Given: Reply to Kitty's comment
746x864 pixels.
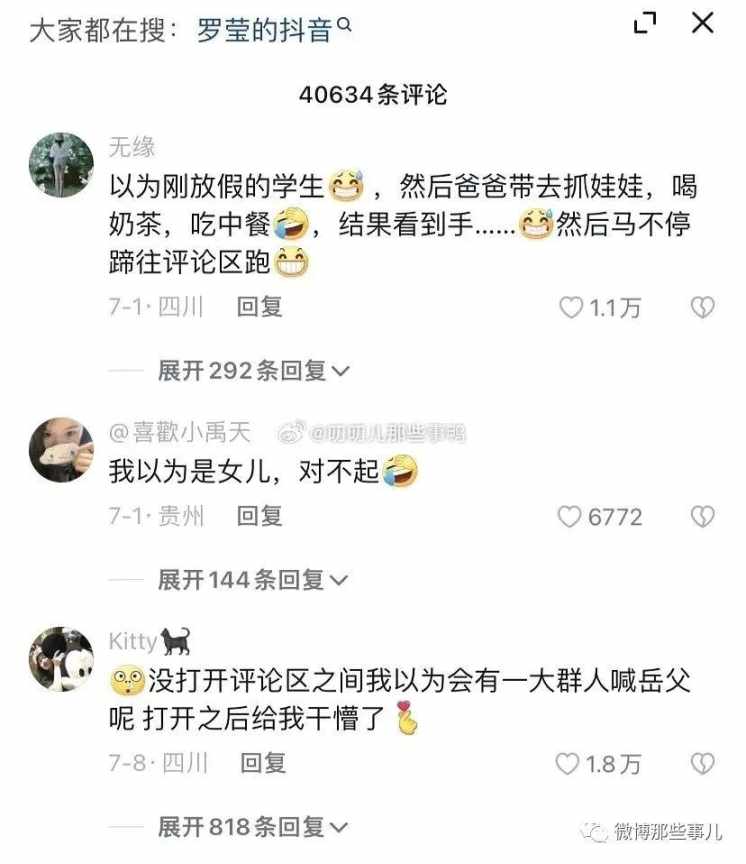Looking at the screenshot, I should tap(263, 763).
